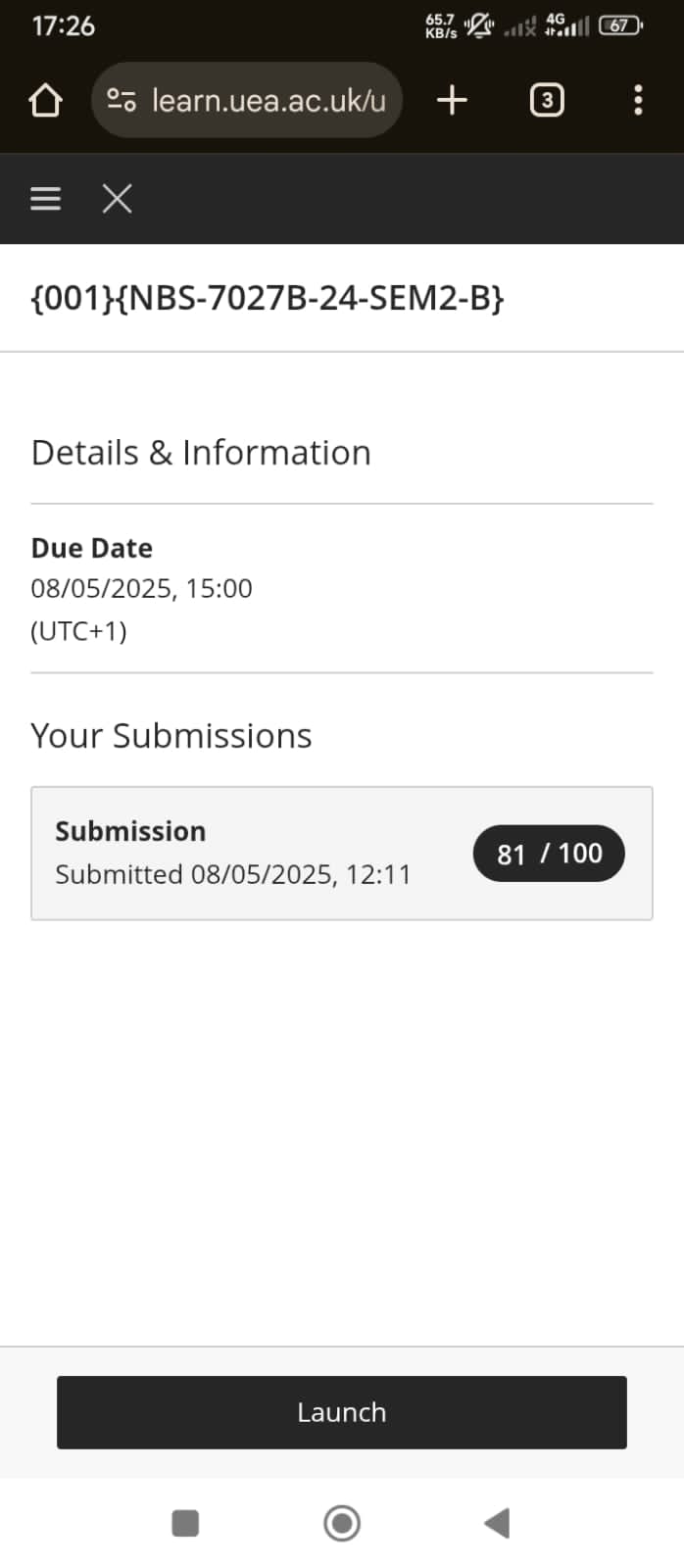
Task: Open the hamburger menu
Action: [x=45, y=199]
